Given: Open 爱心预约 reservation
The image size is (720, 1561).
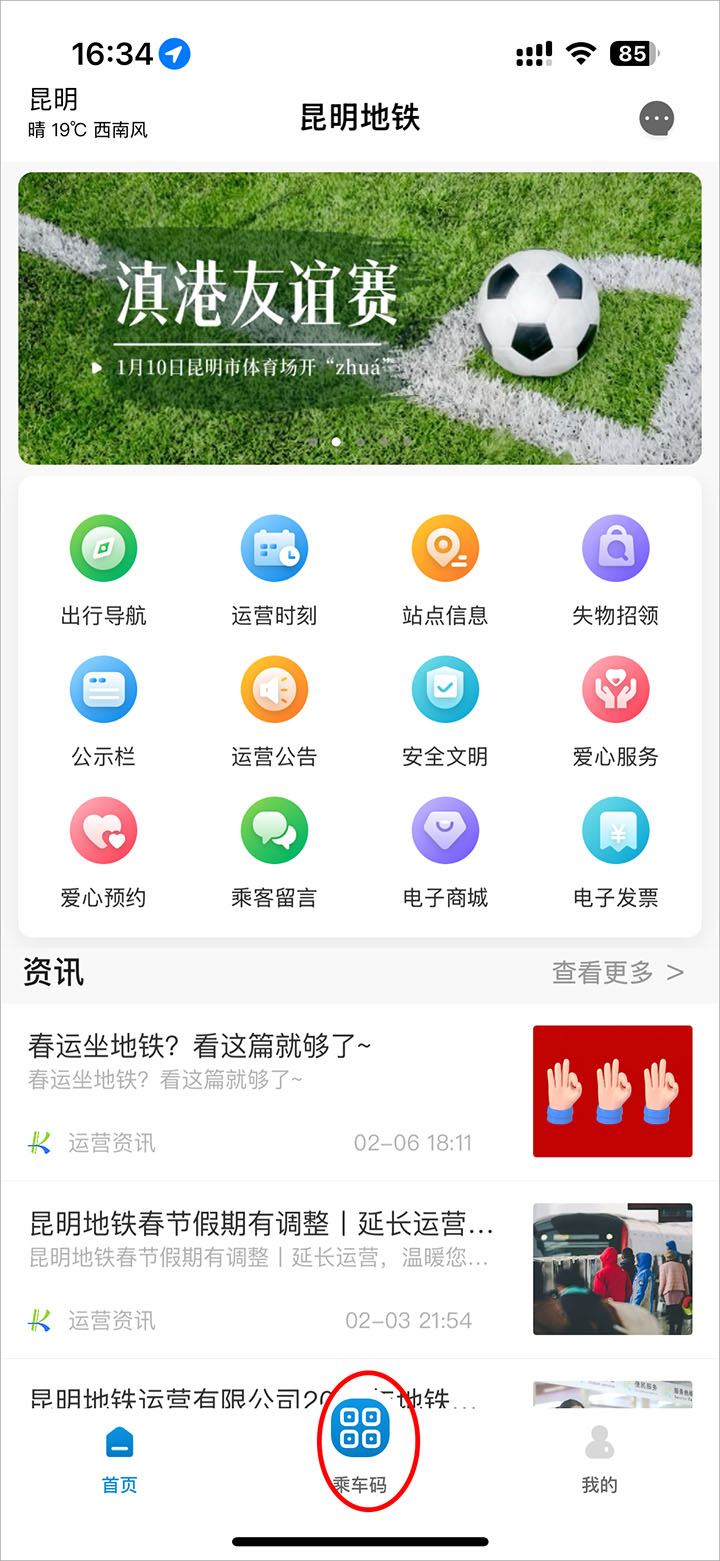Looking at the screenshot, I should (x=103, y=850).
